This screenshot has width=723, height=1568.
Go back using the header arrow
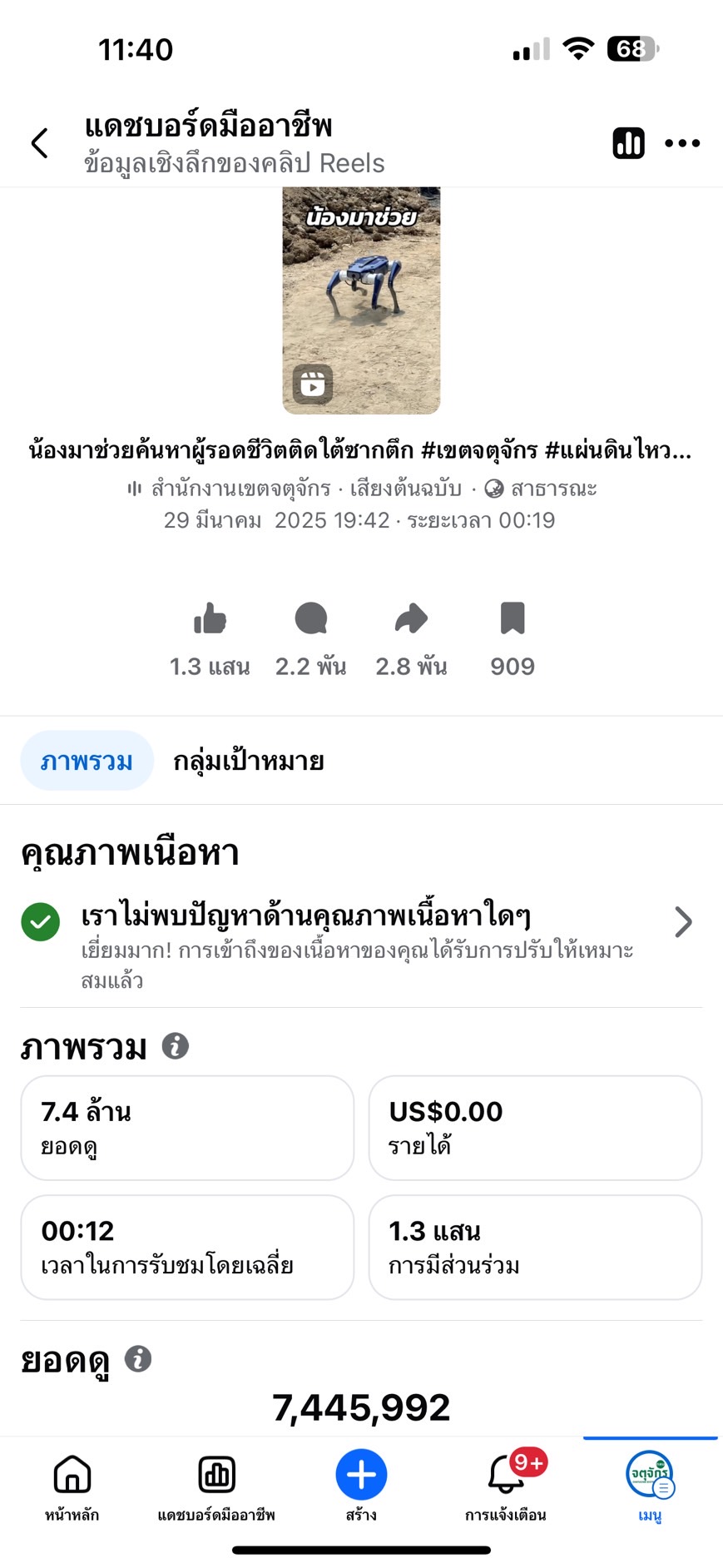(40, 143)
